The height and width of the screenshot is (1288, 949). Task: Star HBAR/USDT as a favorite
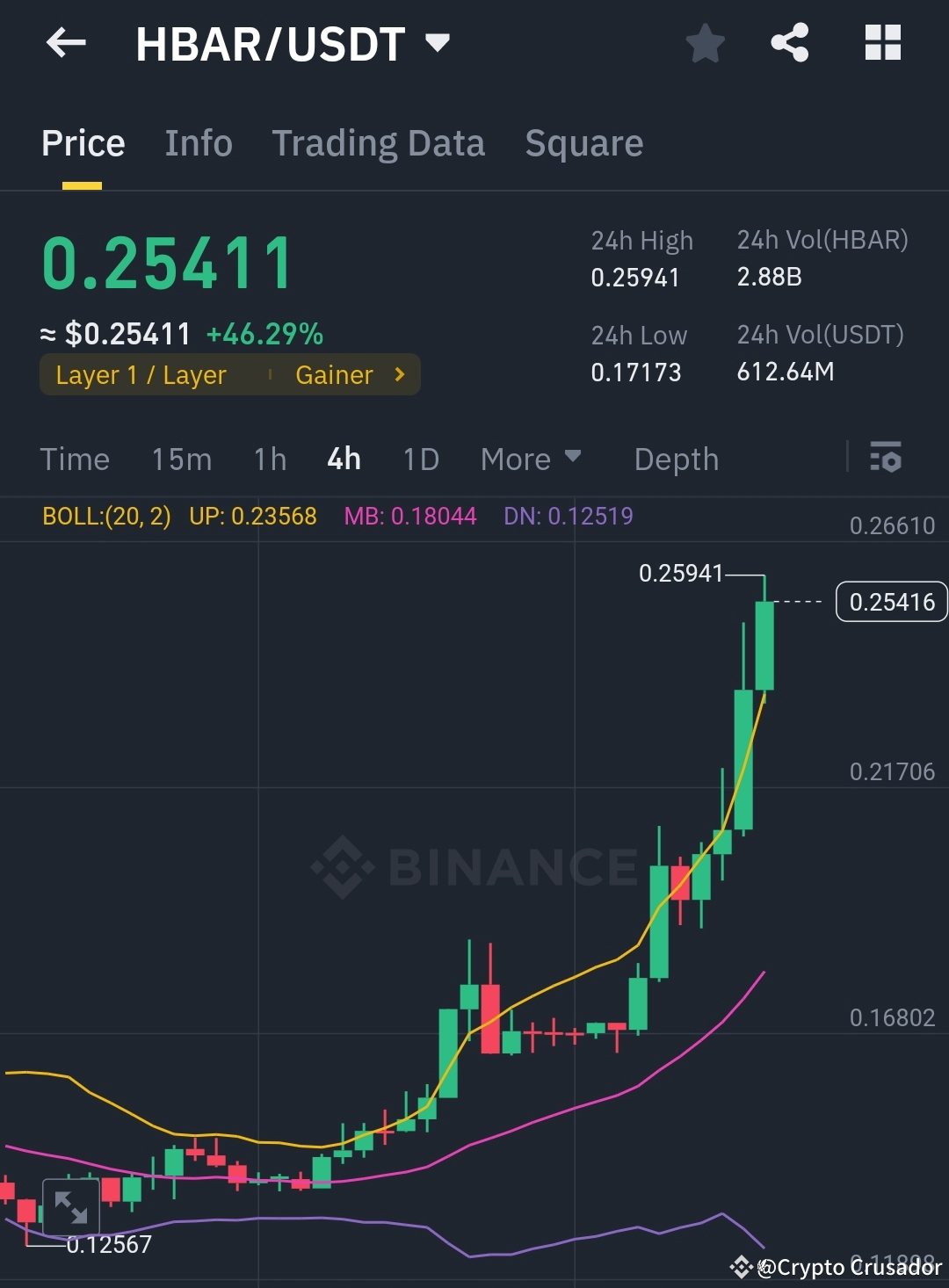pos(705,42)
